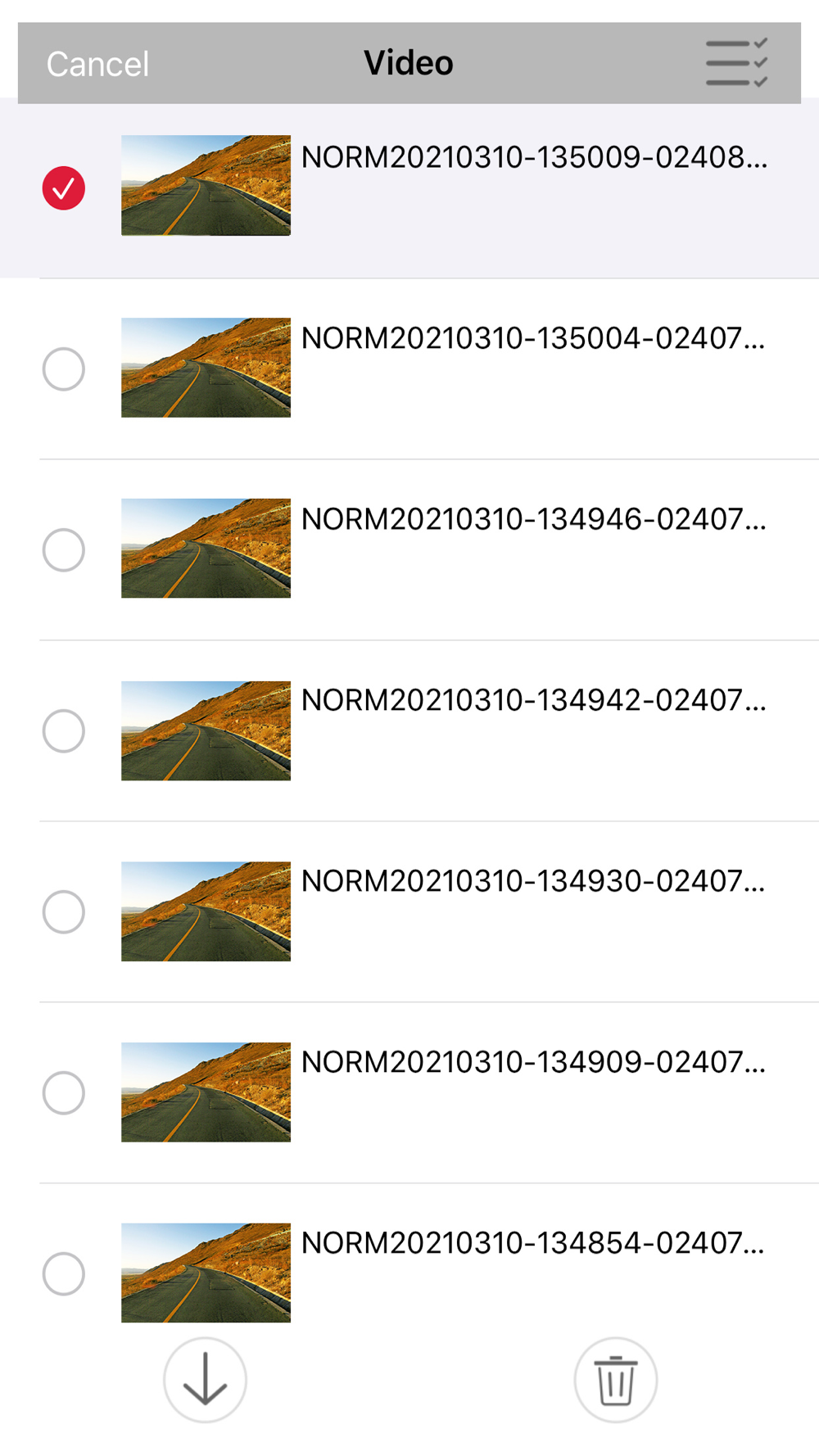Download the selected video
This screenshot has height=1456, width=819.
coord(205,1380)
